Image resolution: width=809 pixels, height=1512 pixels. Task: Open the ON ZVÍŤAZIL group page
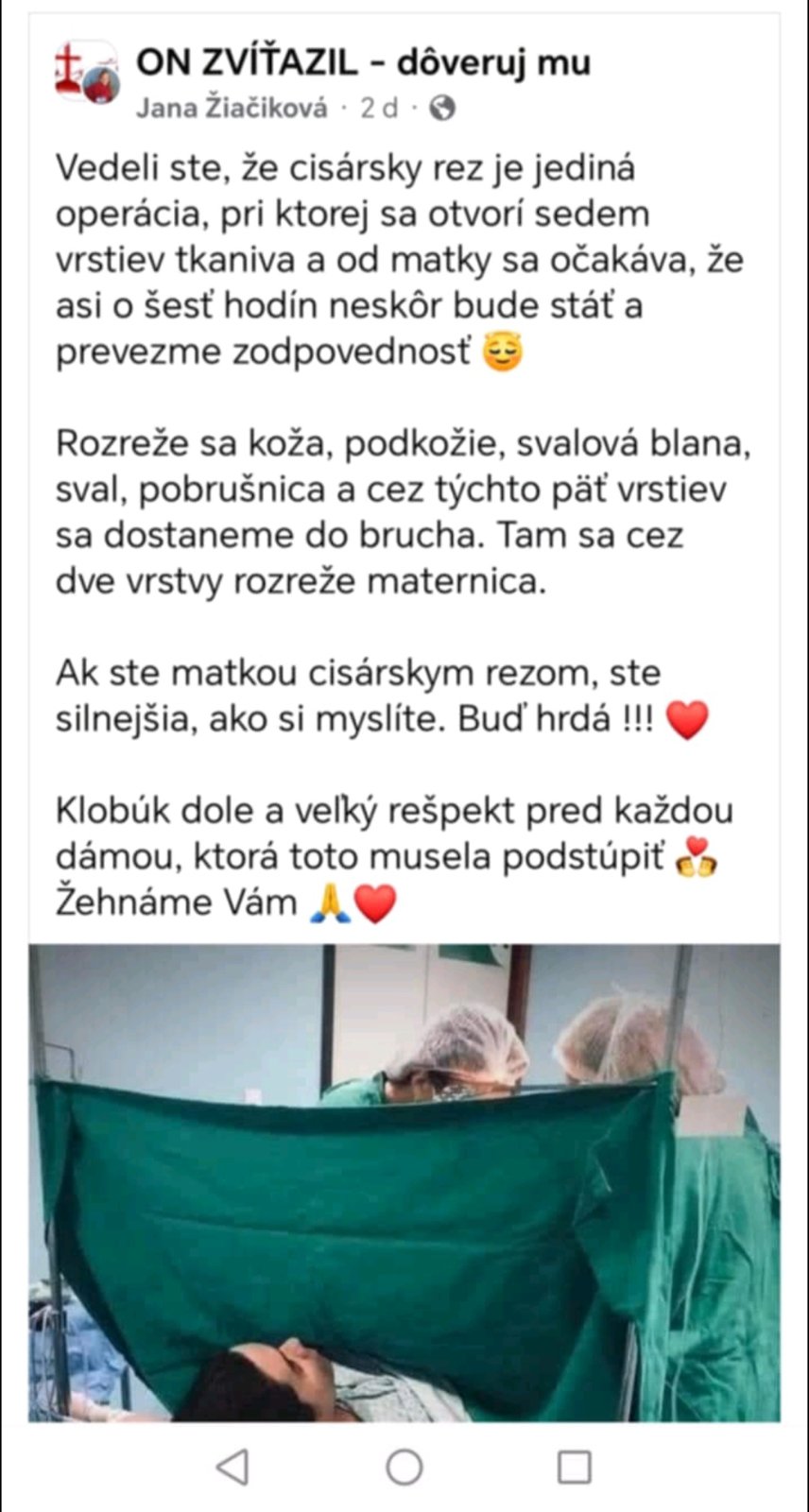[x=363, y=62]
